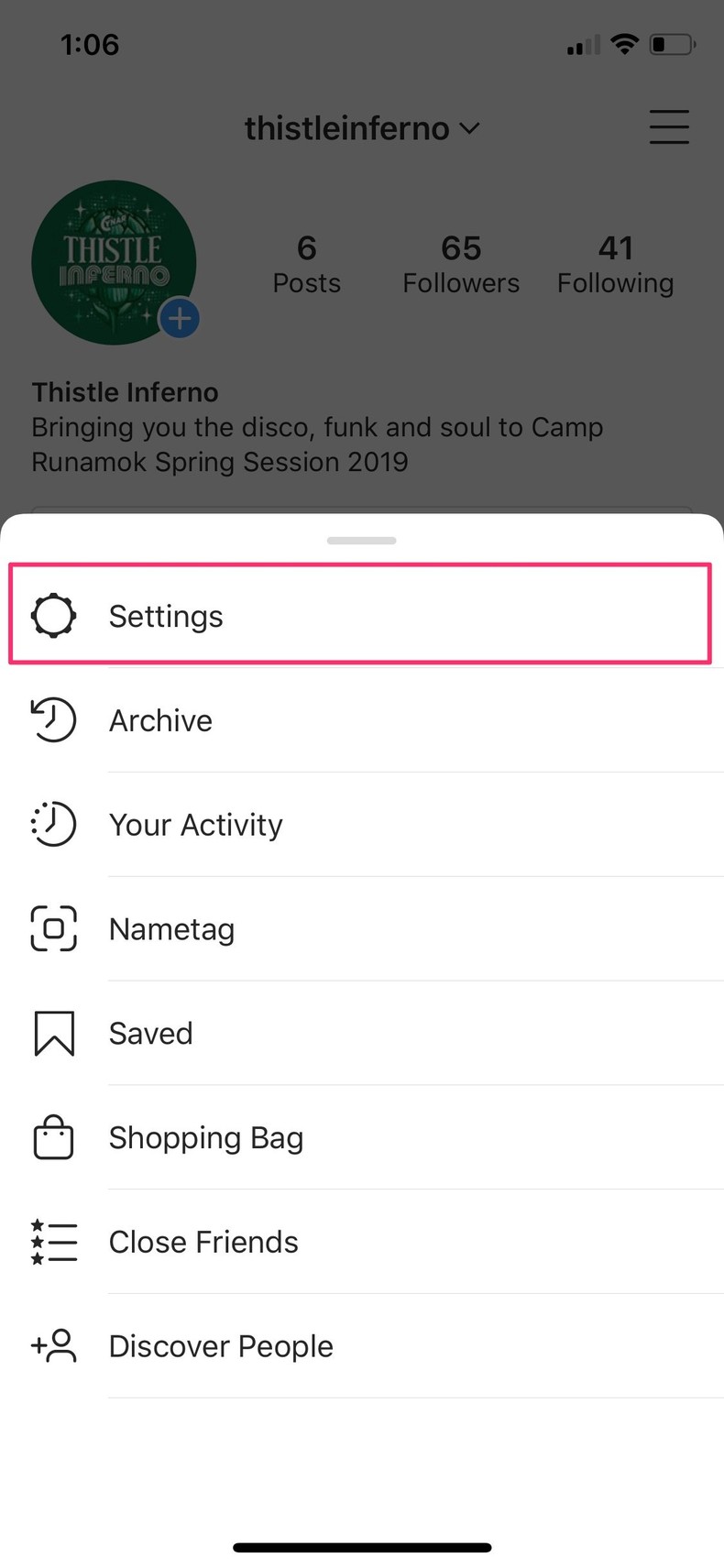View the 41 Following count
724x1568 pixels.
[615, 261]
